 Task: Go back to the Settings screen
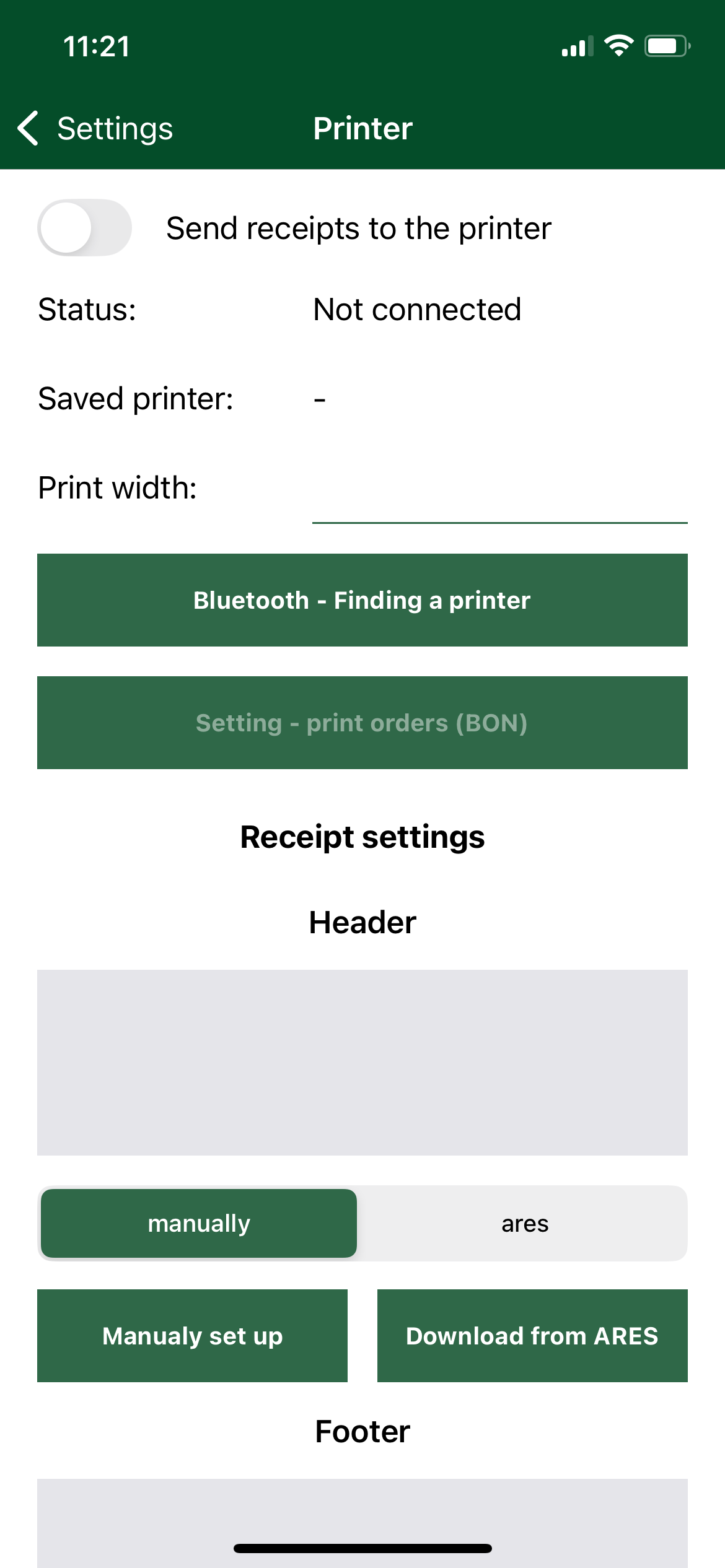(115, 128)
